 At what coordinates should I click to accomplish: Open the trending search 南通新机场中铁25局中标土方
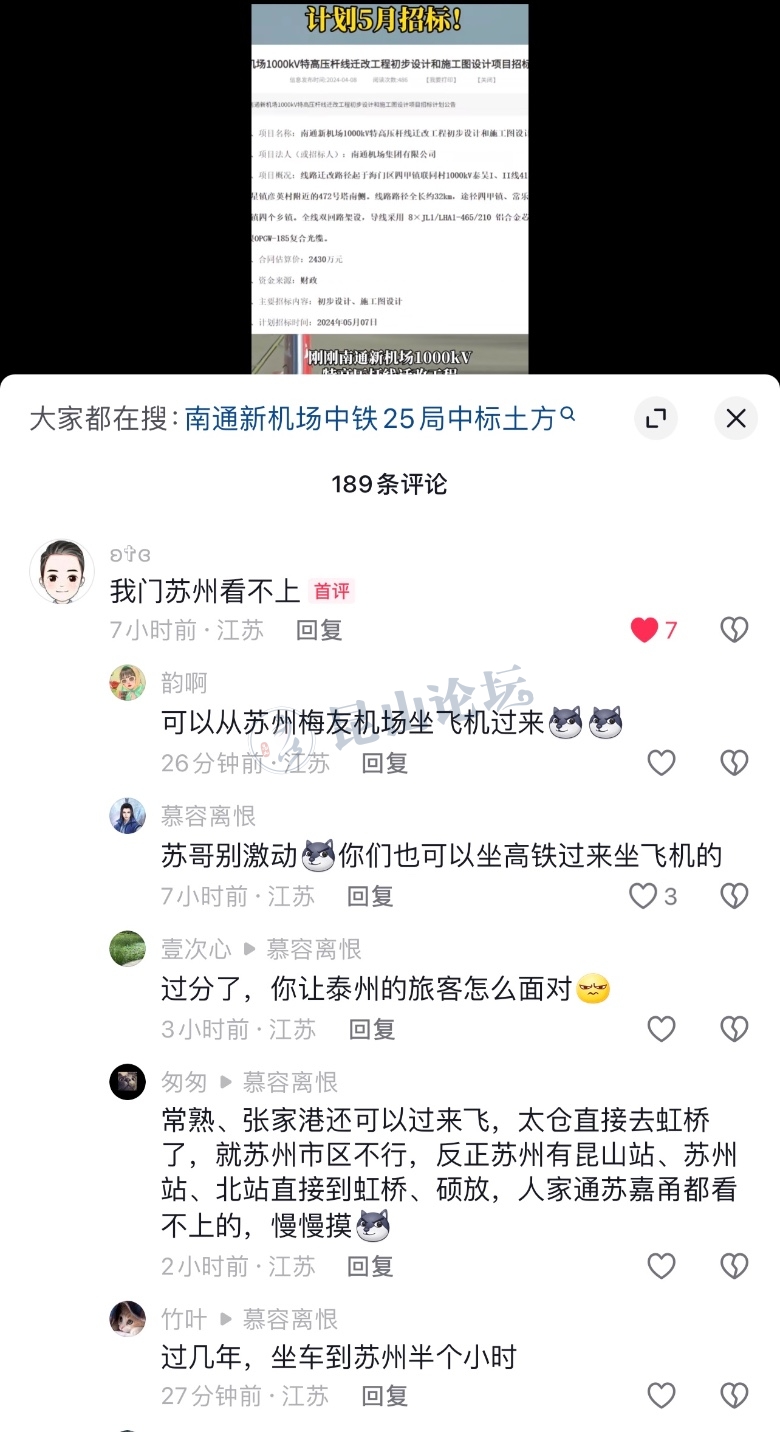click(378, 418)
